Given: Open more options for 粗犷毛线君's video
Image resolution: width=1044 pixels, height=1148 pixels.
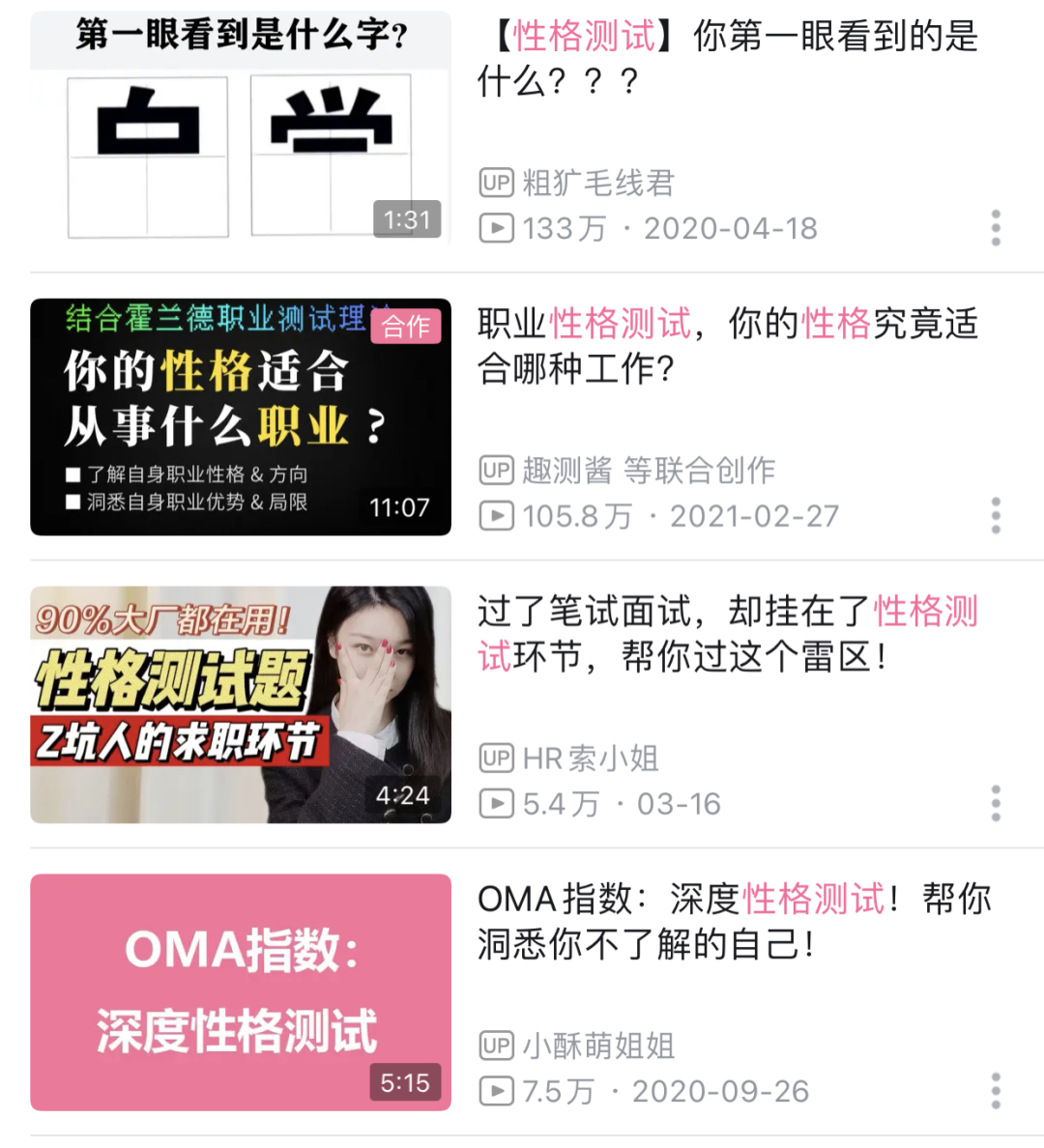Looking at the screenshot, I should point(996,228).
